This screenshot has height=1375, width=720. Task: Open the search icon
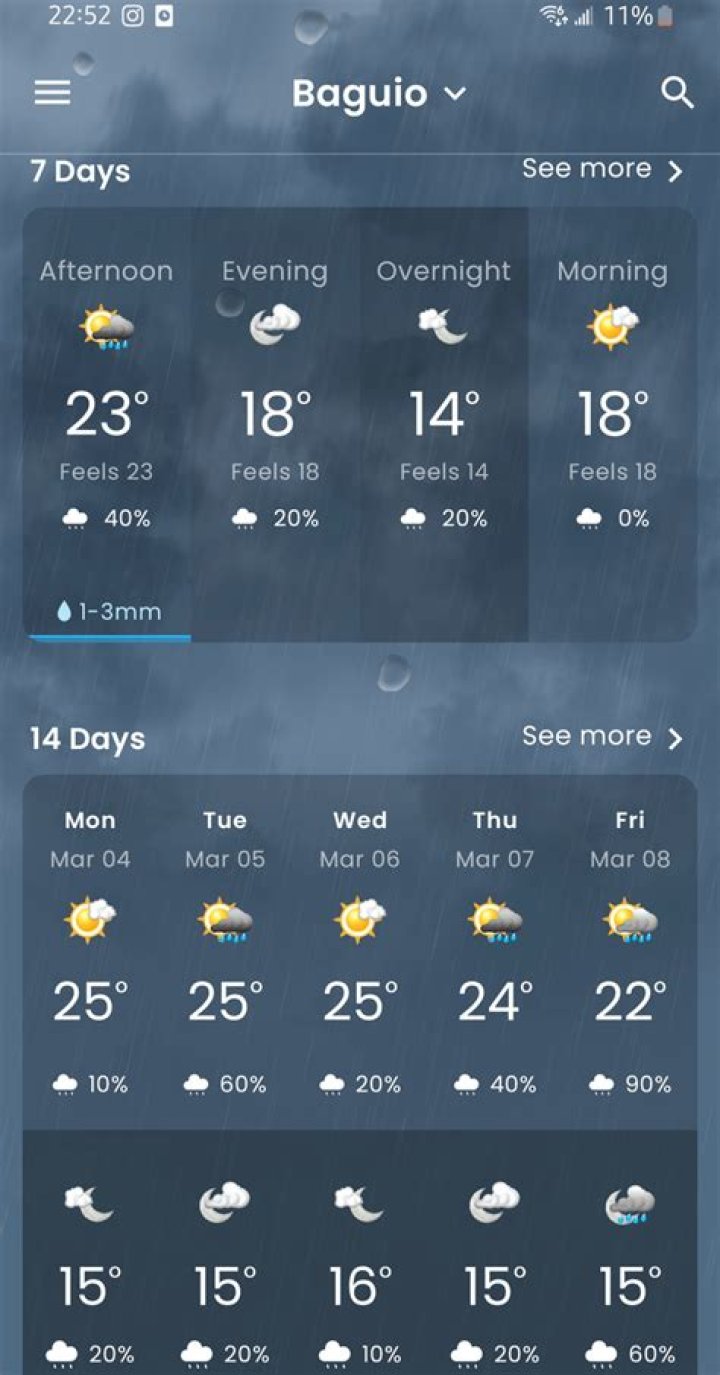[677, 93]
